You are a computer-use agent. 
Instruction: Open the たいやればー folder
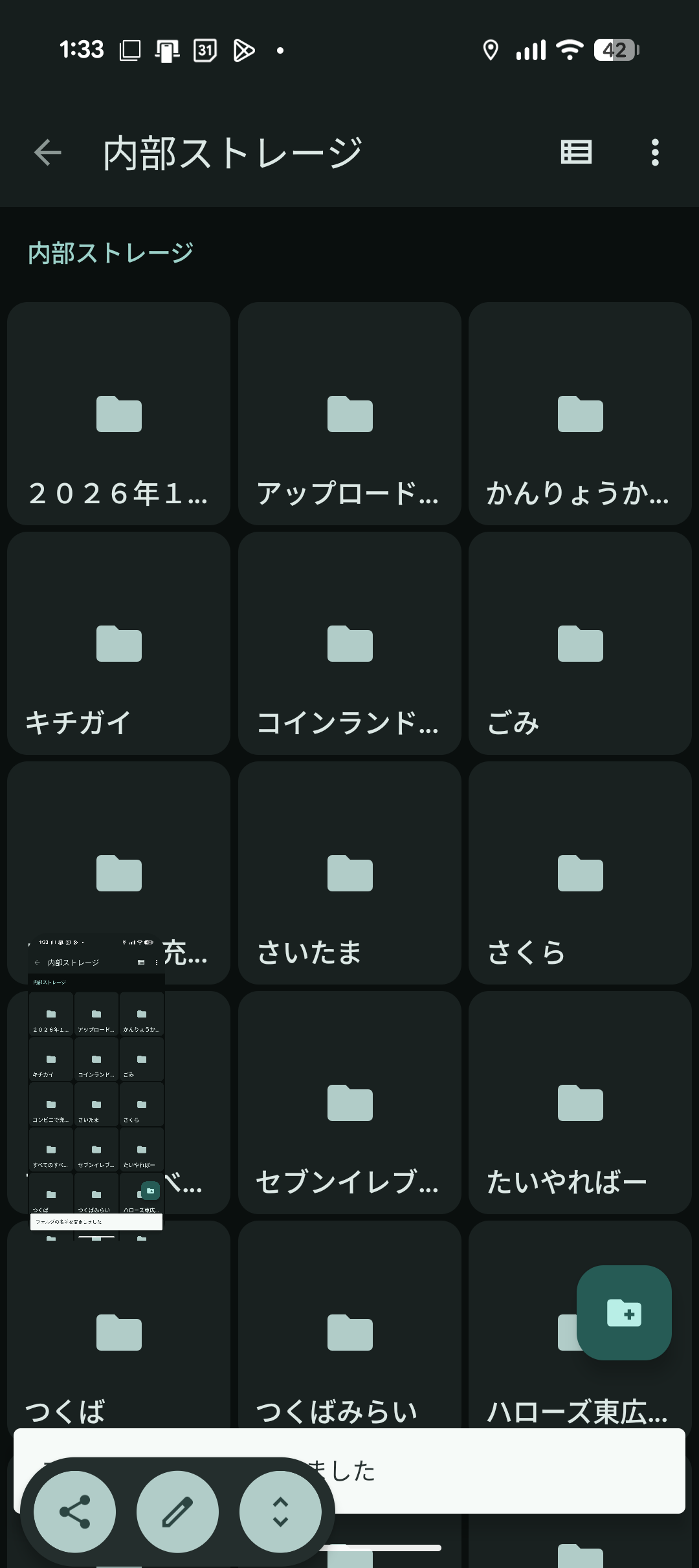(580, 1103)
